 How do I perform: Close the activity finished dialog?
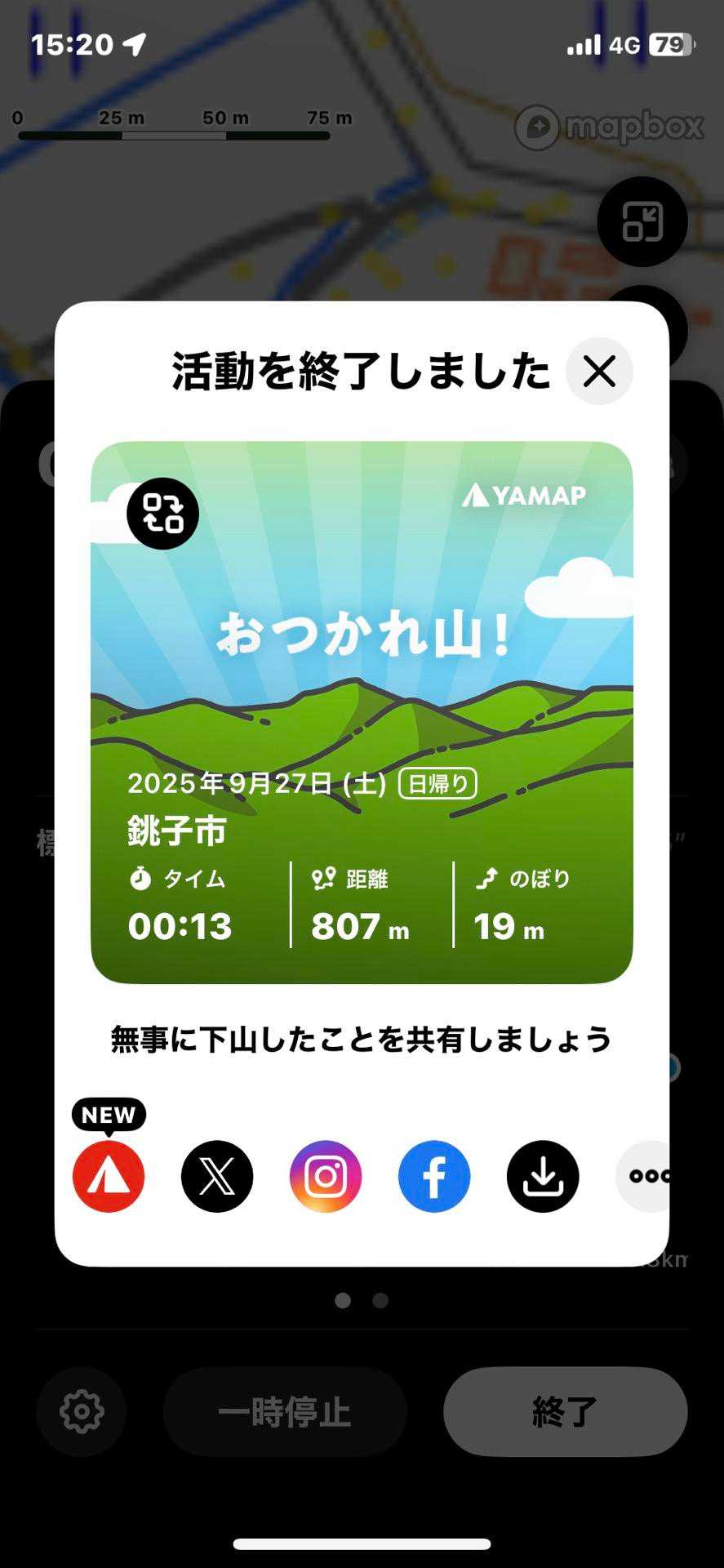coord(599,372)
